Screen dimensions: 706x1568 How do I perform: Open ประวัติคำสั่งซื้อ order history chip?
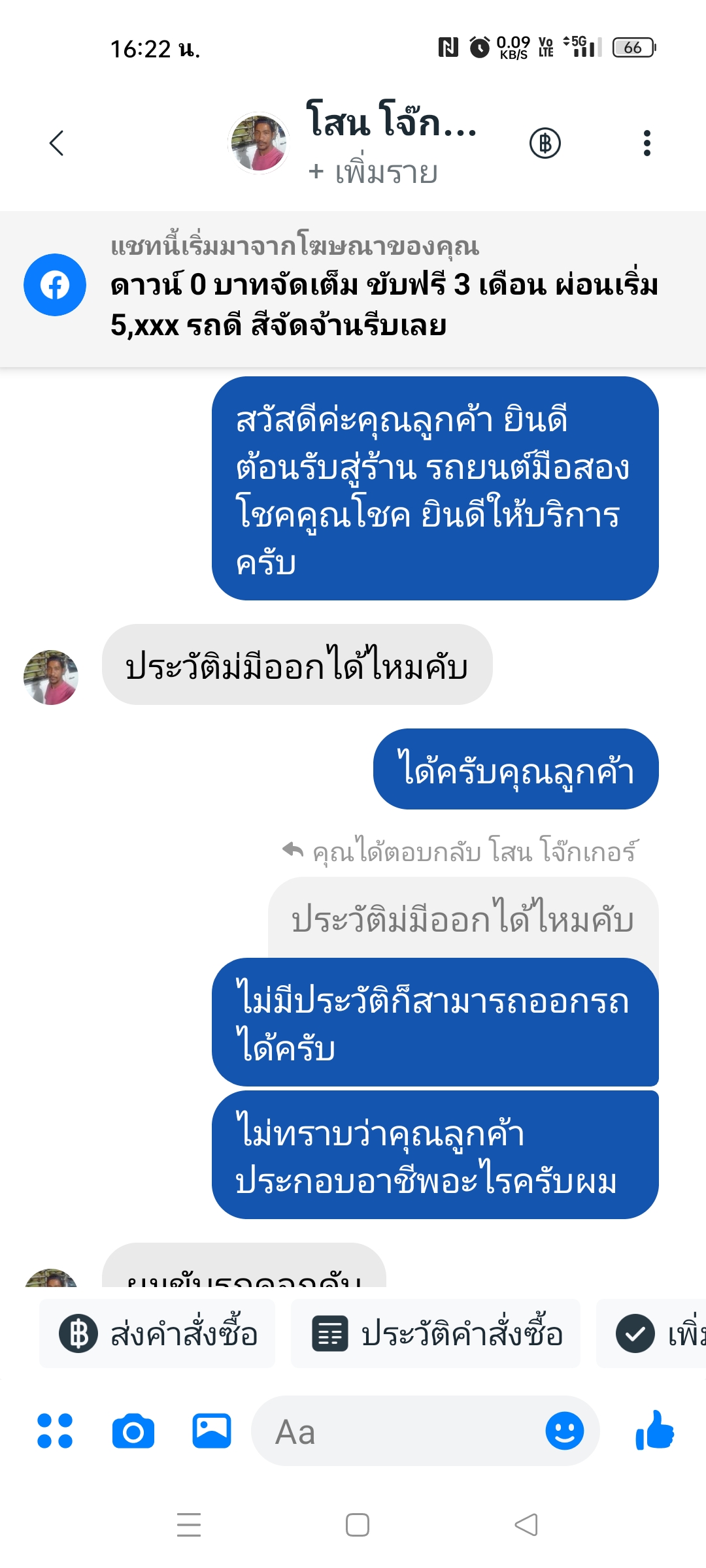coord(436,1333)
